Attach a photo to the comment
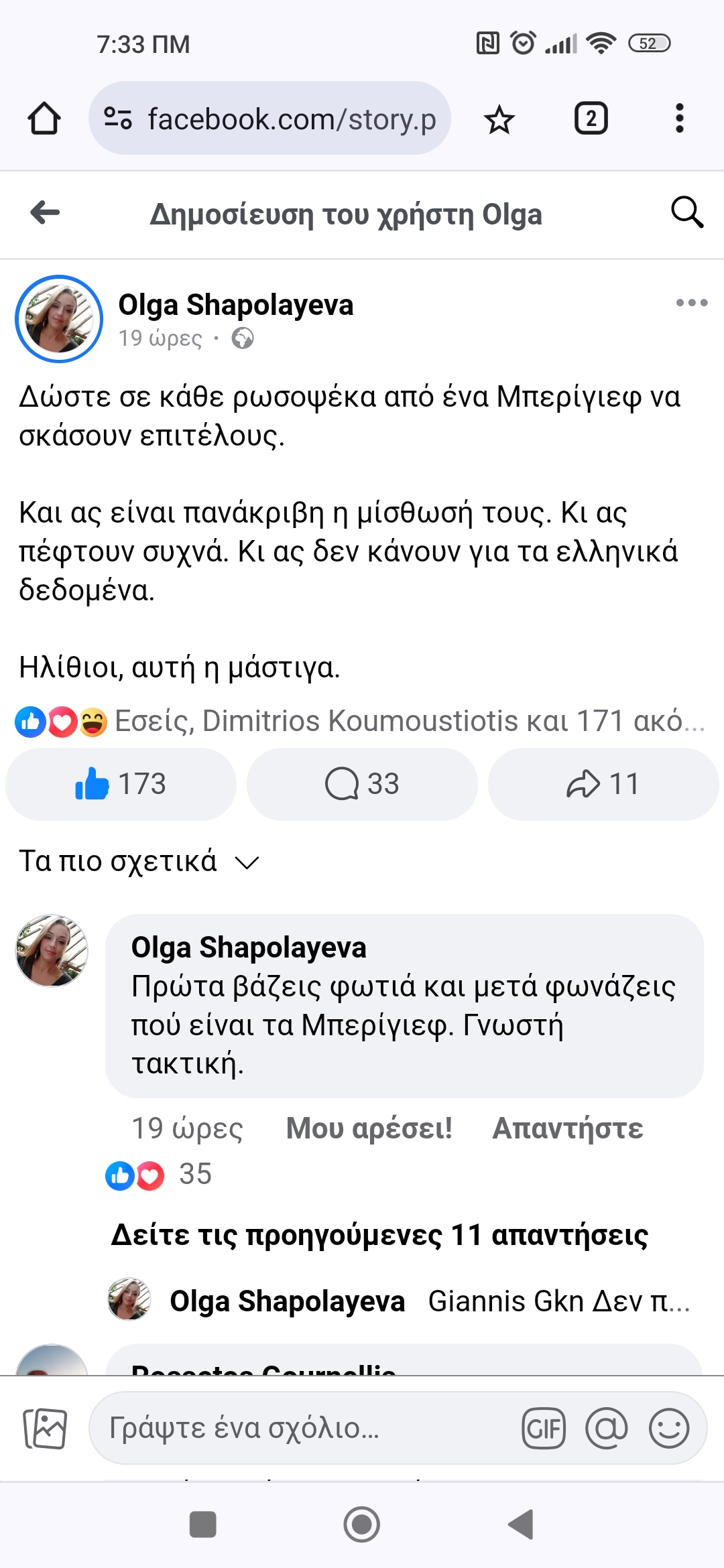This screenshot has height=1568, width=724. (x=45, y=1428)
